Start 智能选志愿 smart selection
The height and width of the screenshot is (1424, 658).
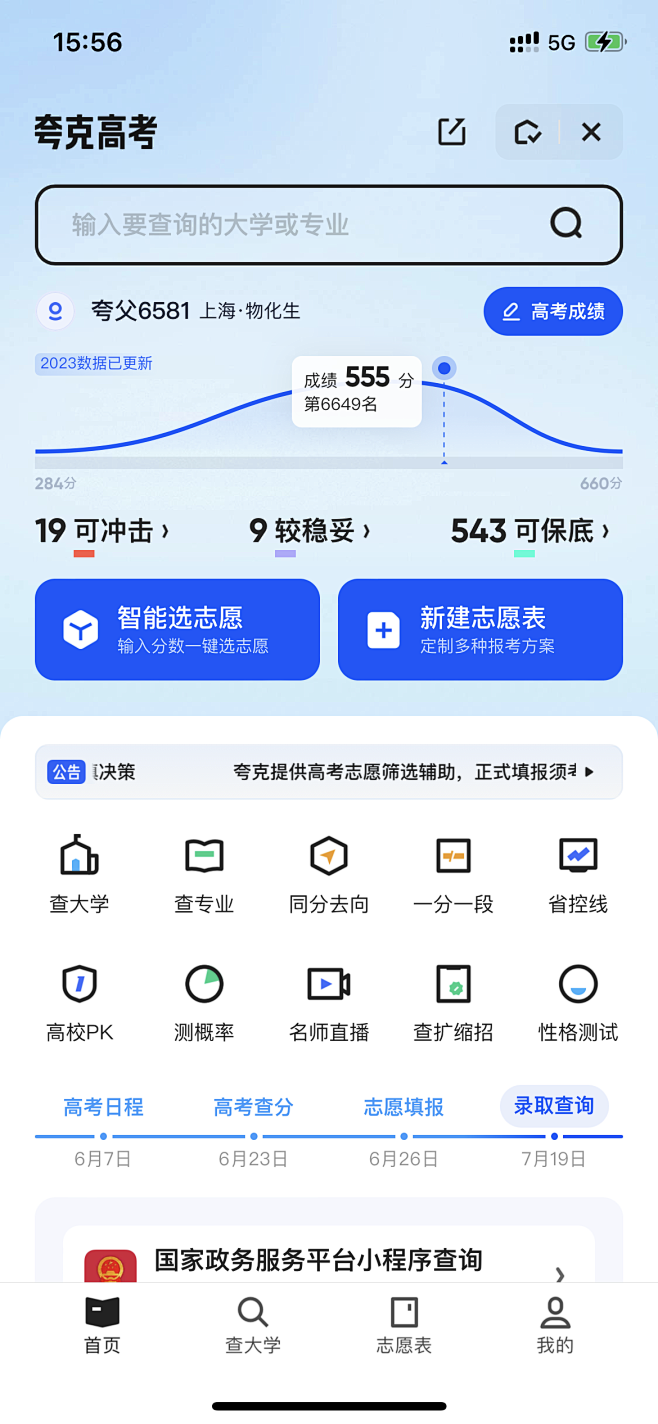177,630
